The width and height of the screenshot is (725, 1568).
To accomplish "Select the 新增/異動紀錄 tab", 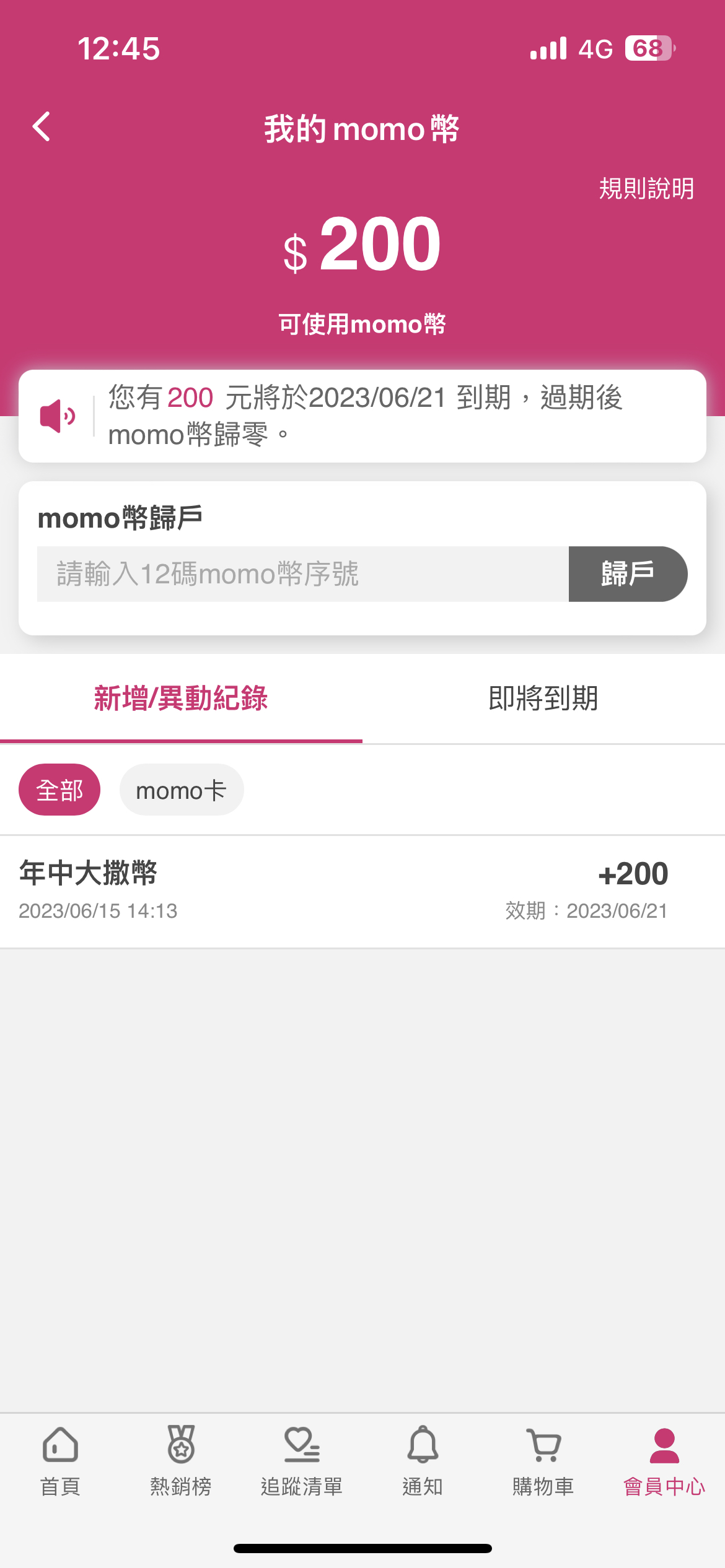I will click(x=181, y=699).
